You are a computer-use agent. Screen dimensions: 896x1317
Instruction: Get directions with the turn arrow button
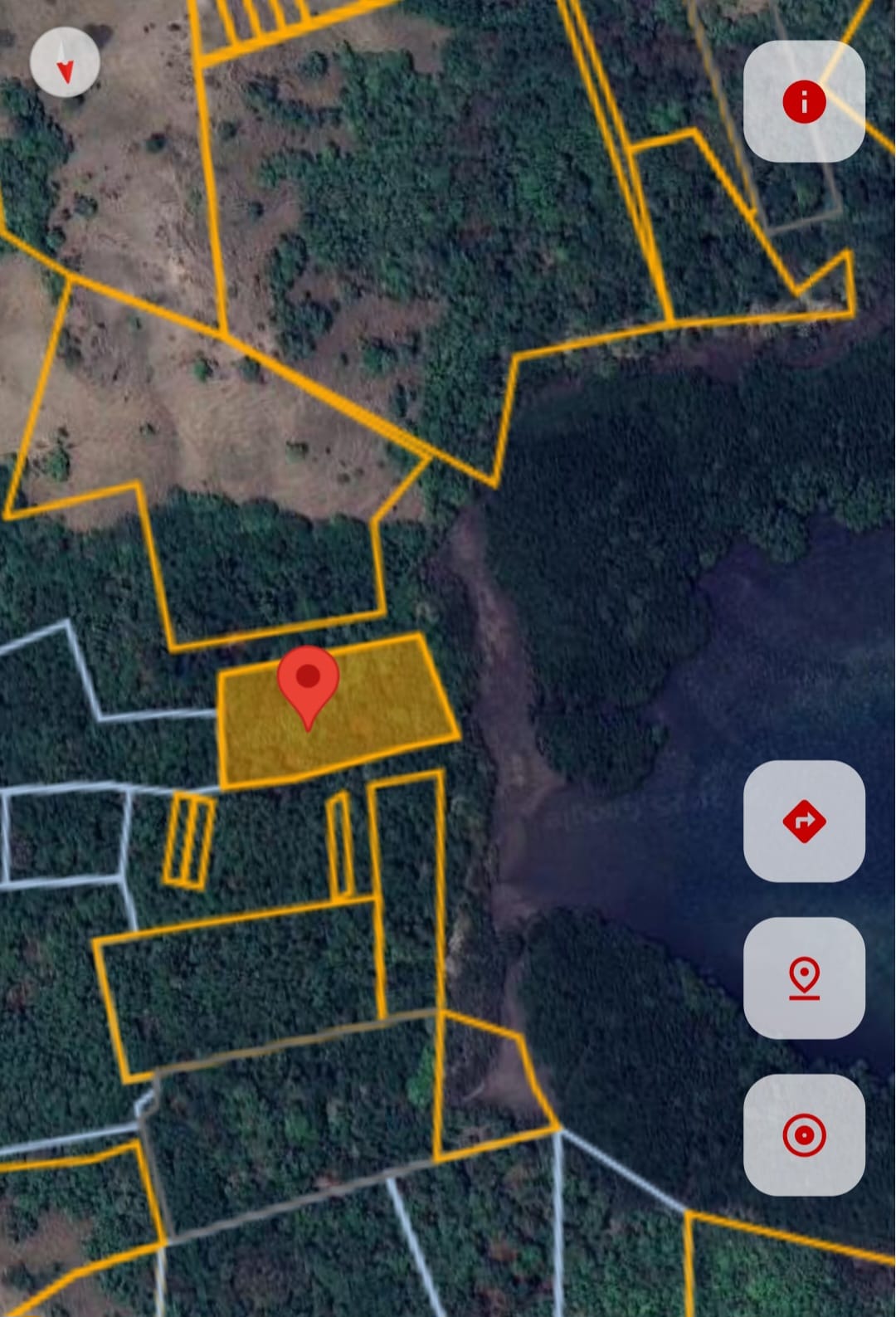coord(803,821)
